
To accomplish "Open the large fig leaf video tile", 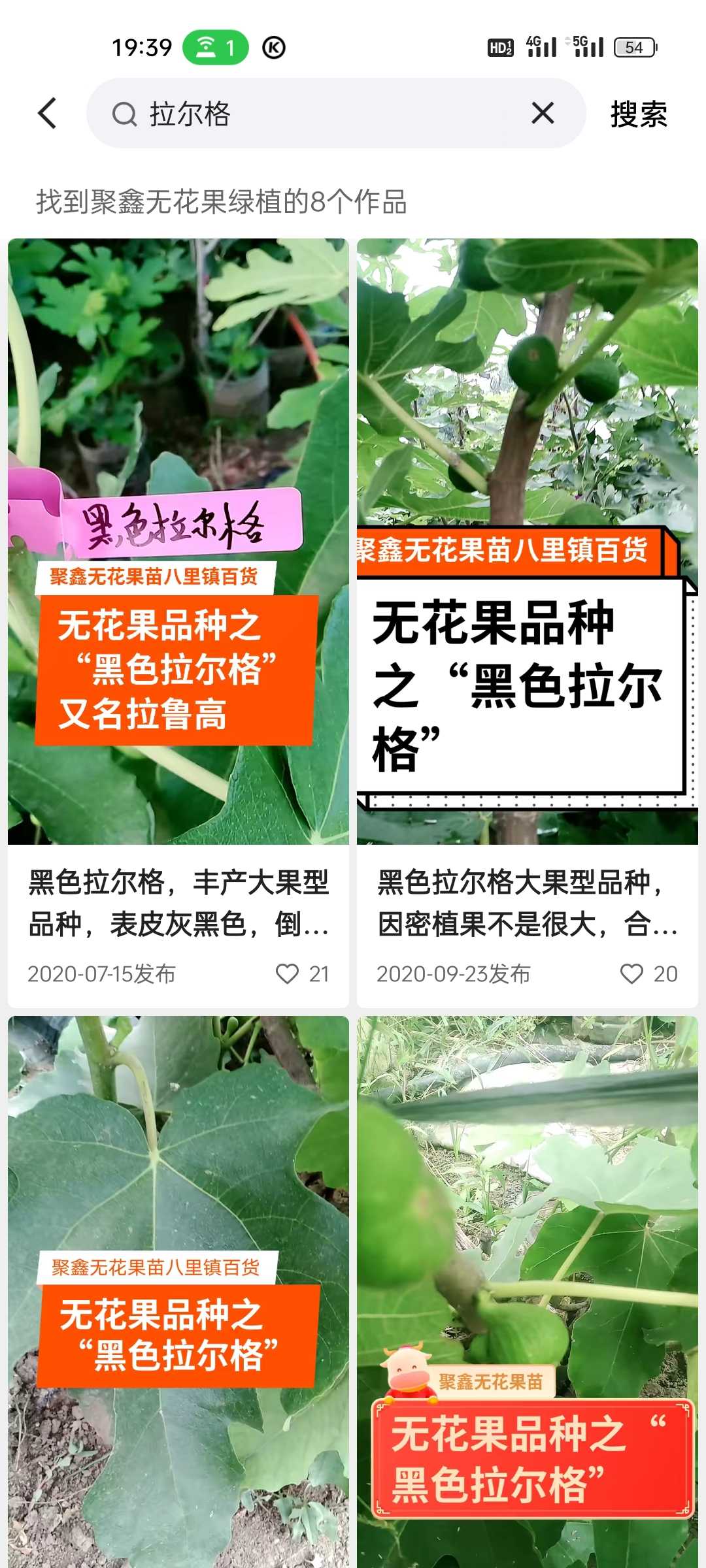I will tap(178, 1292).
